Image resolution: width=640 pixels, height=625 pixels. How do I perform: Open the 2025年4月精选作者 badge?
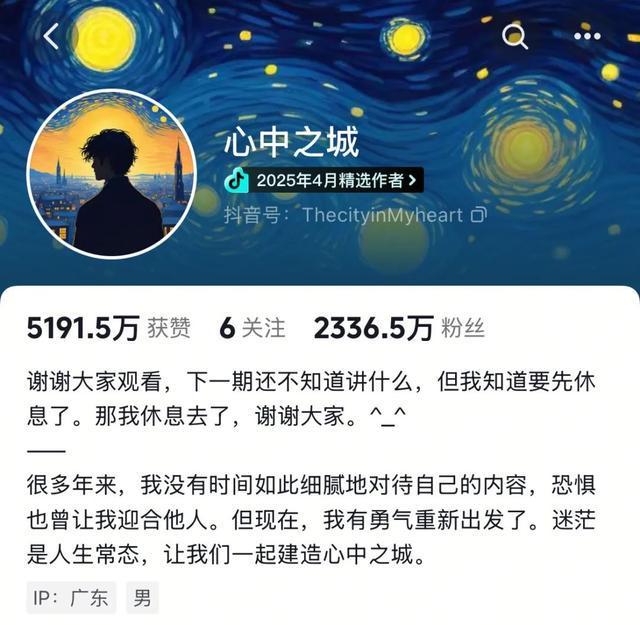click(x=322, y=180)
